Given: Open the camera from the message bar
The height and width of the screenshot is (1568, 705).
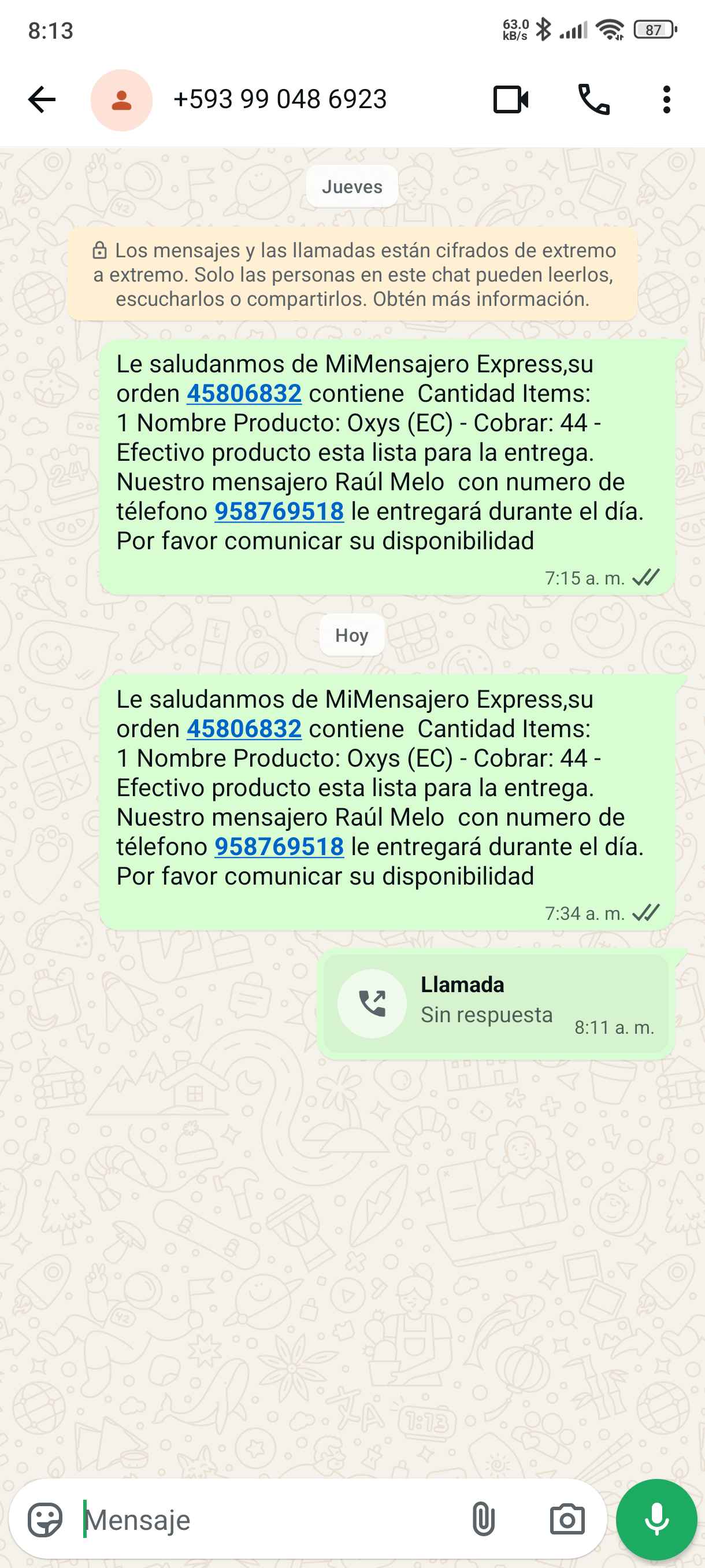Looking at the screenshot, I should tap(567, 1520).
